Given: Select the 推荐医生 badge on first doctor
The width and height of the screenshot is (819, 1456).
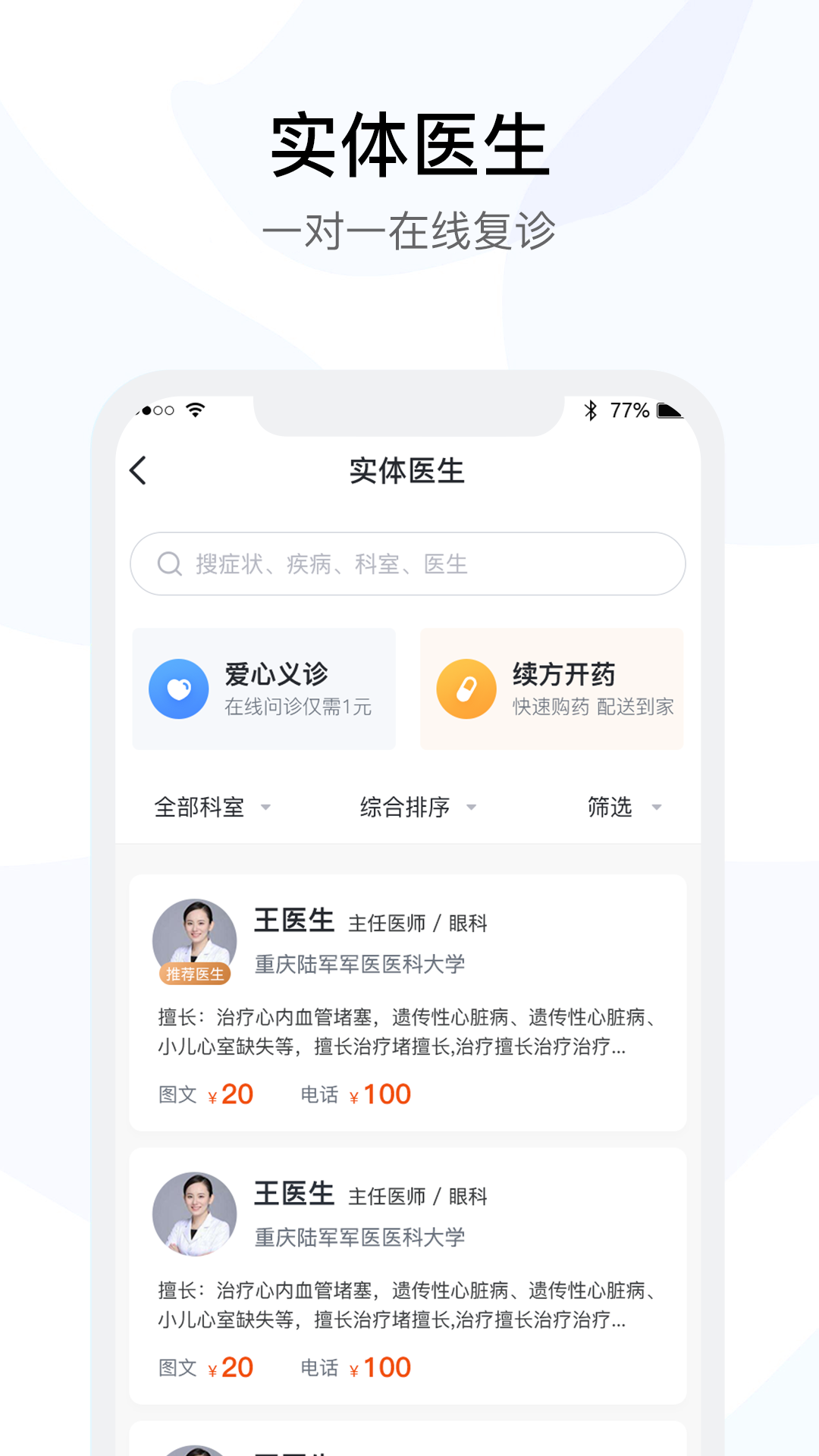Looking at the screenshot, I should pos(195,973).
